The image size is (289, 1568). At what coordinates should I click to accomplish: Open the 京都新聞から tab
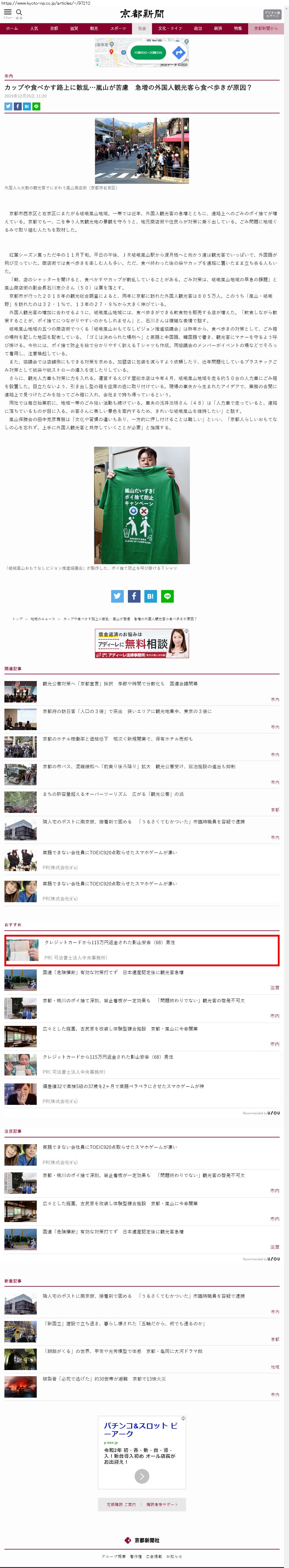(x=266, y=28)
